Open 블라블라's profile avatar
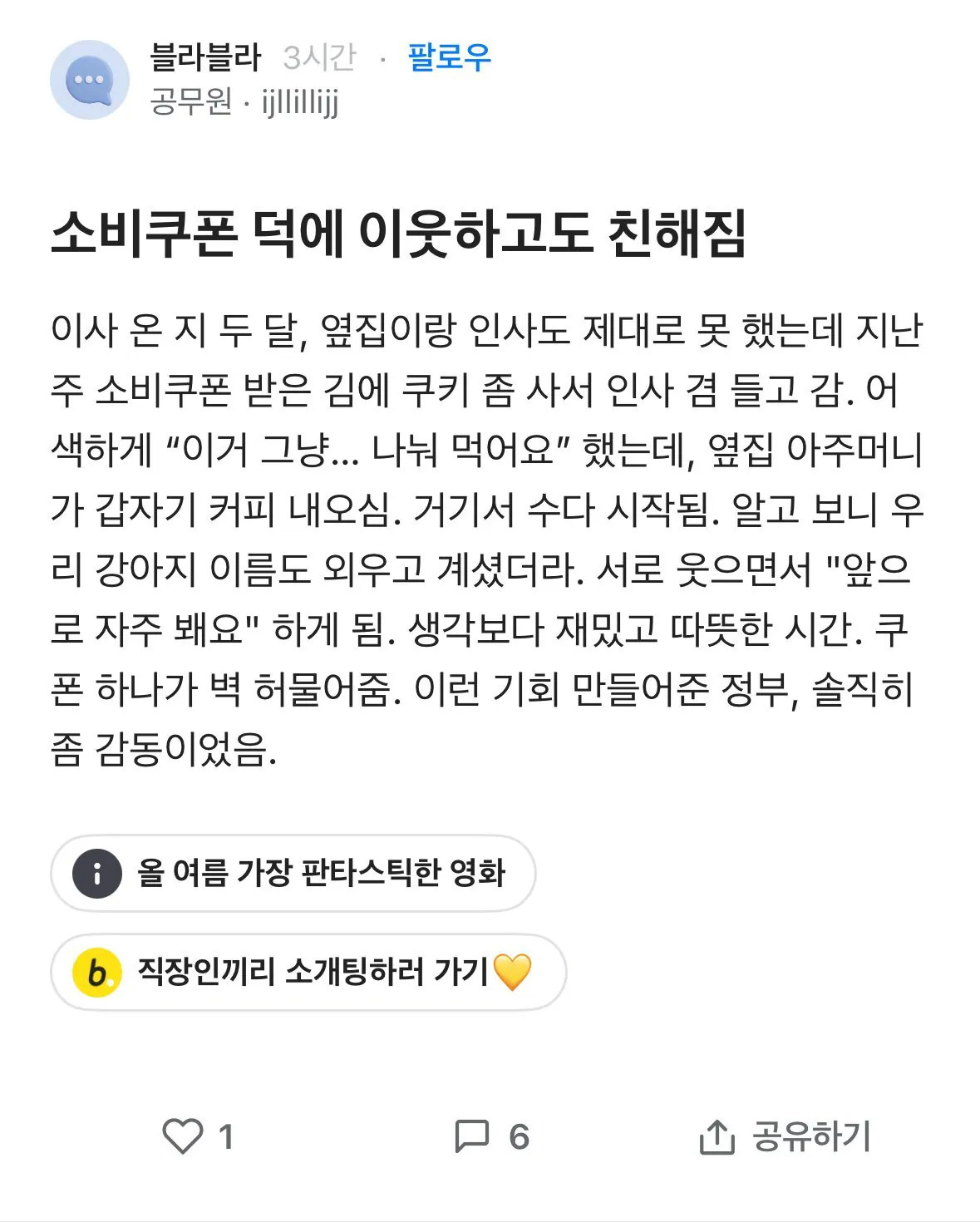This screenshot has width=980, height=1222. click(x=90, y=80)
